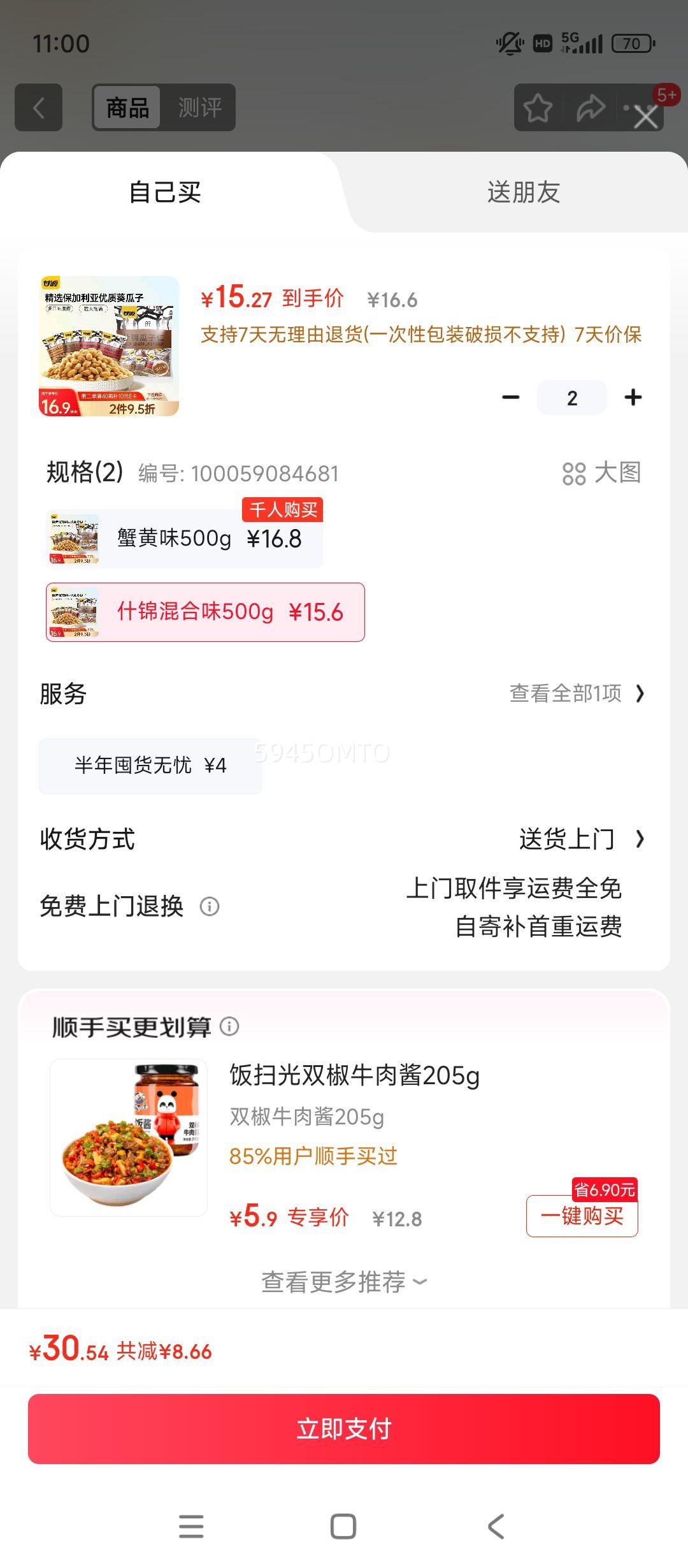Tap the info icon beside 免费上门退换
Image resolution: width=688 pixels, height=1568 pixels.
coord(210,906)
